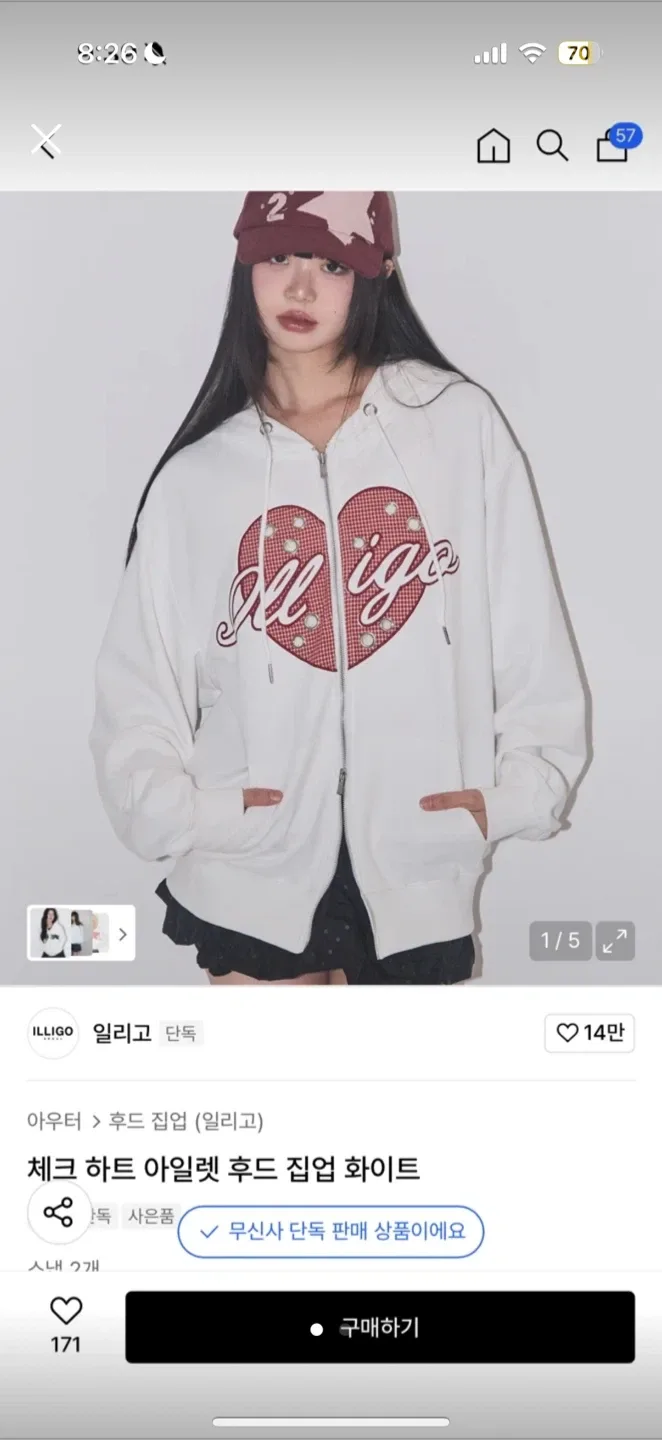Expand the product image to fullscreen
This screenshot has width=662, height=1440.
(x=614, y=940)
